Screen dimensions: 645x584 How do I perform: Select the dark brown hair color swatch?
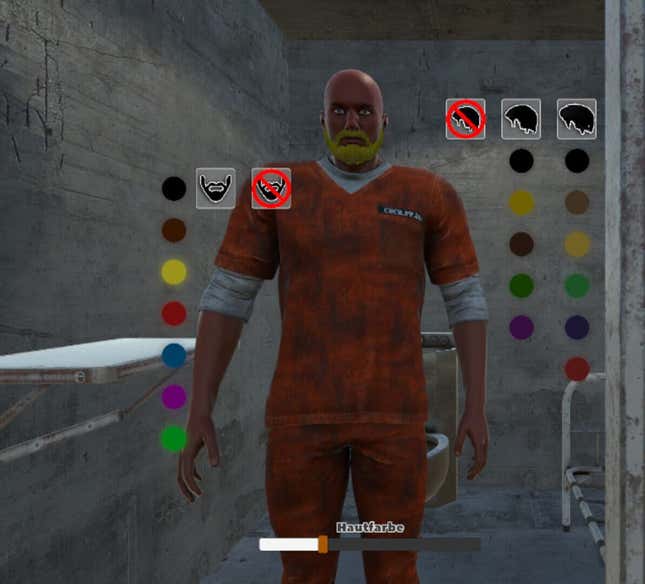coord(521,244)
